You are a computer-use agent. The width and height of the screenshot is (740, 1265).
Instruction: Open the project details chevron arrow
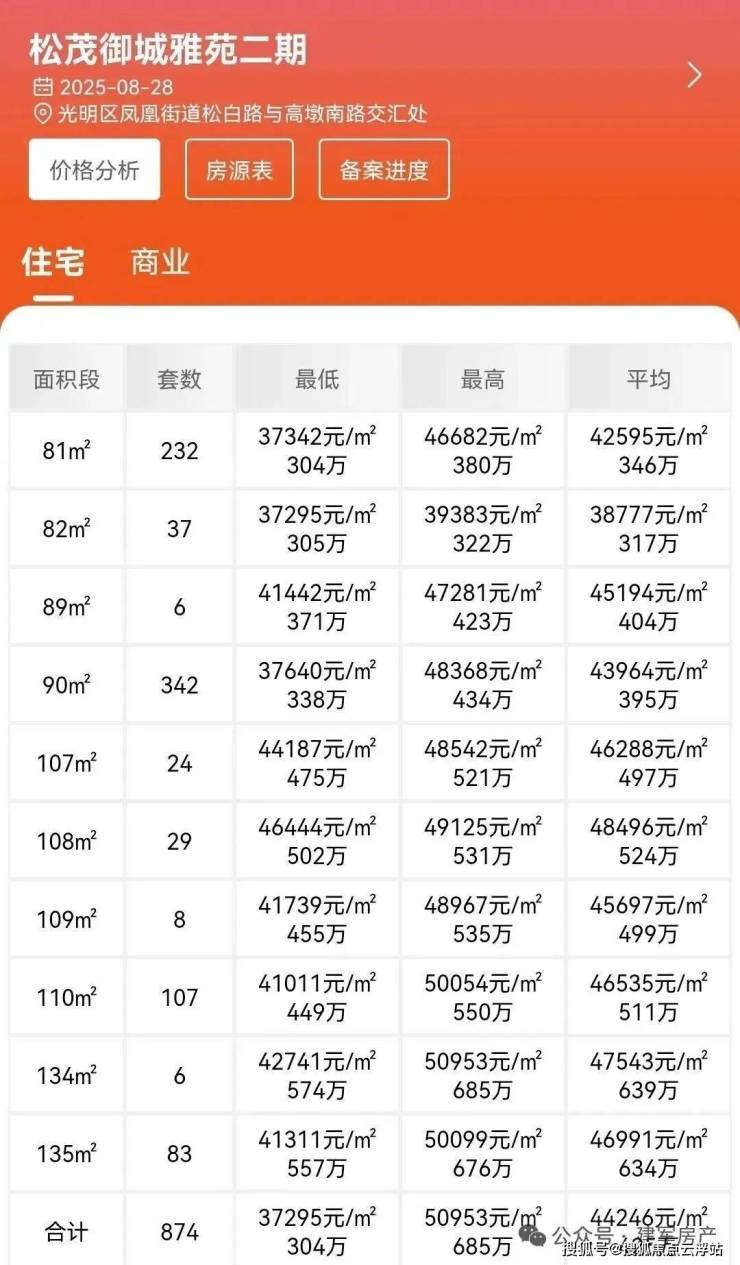click(x=695, y=75)
